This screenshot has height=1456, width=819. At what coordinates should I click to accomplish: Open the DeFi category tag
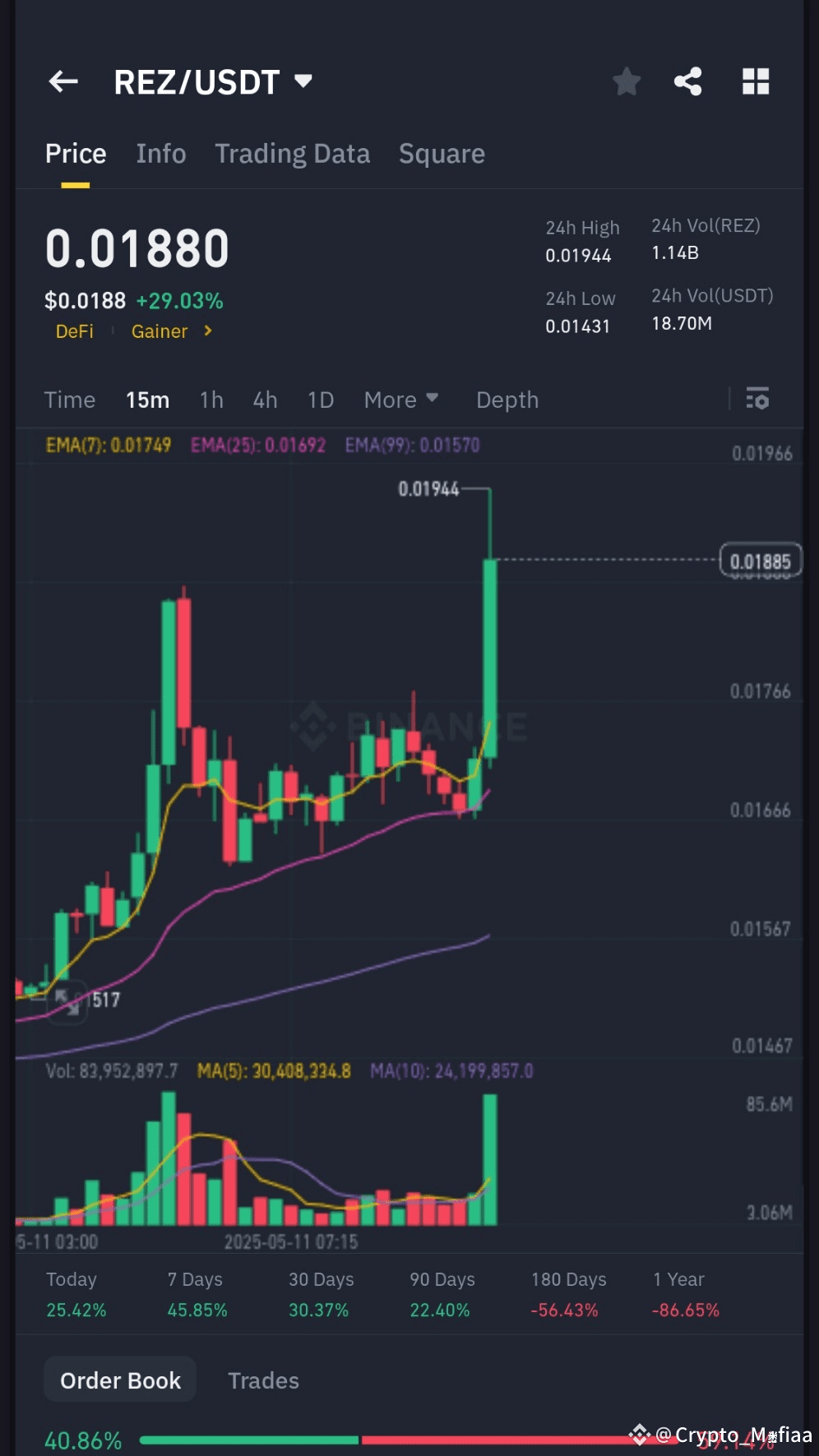coord(75,331)
